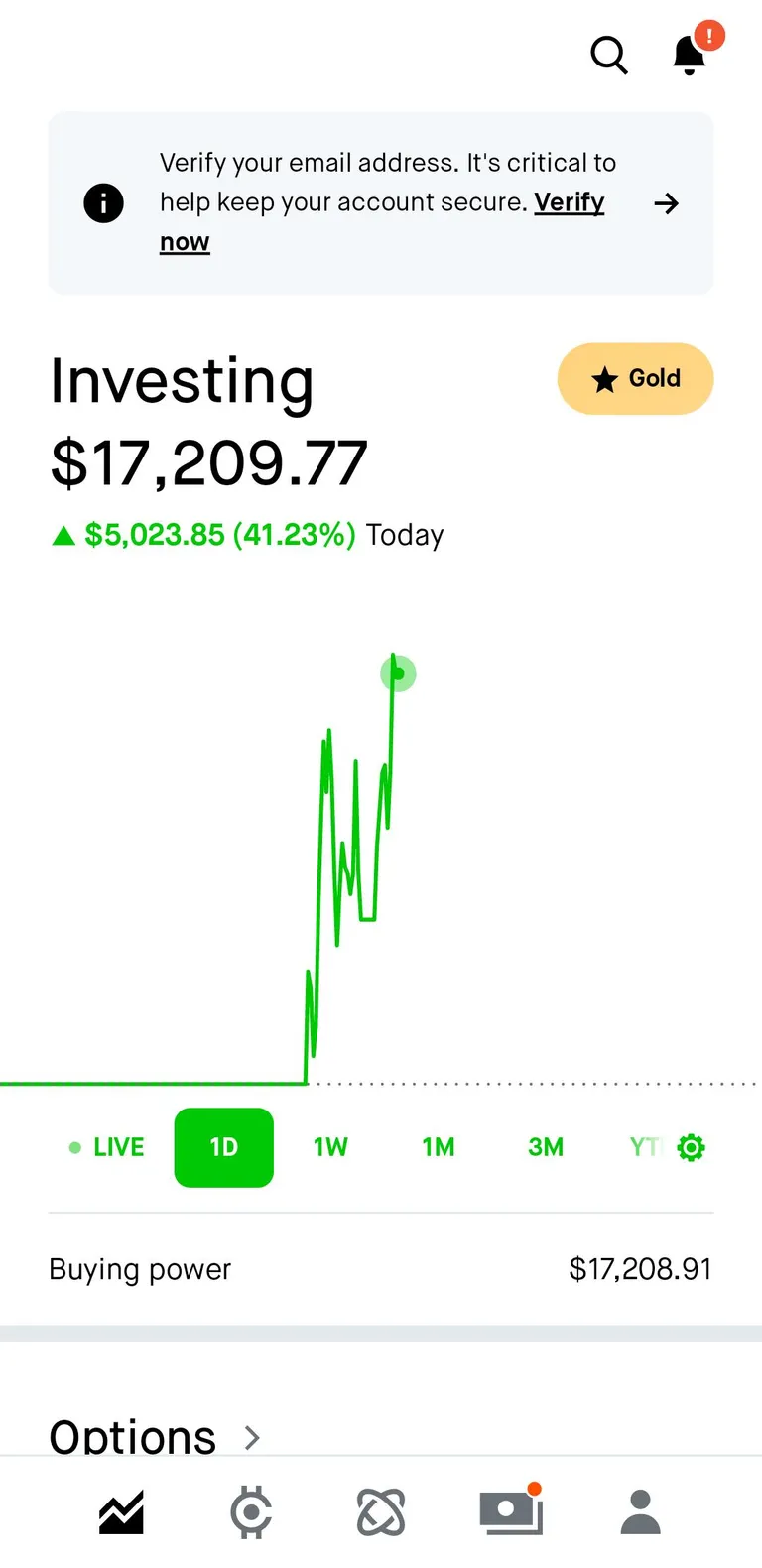Open the search tool
The image size is (762, 1568).
tap(609, 57)
